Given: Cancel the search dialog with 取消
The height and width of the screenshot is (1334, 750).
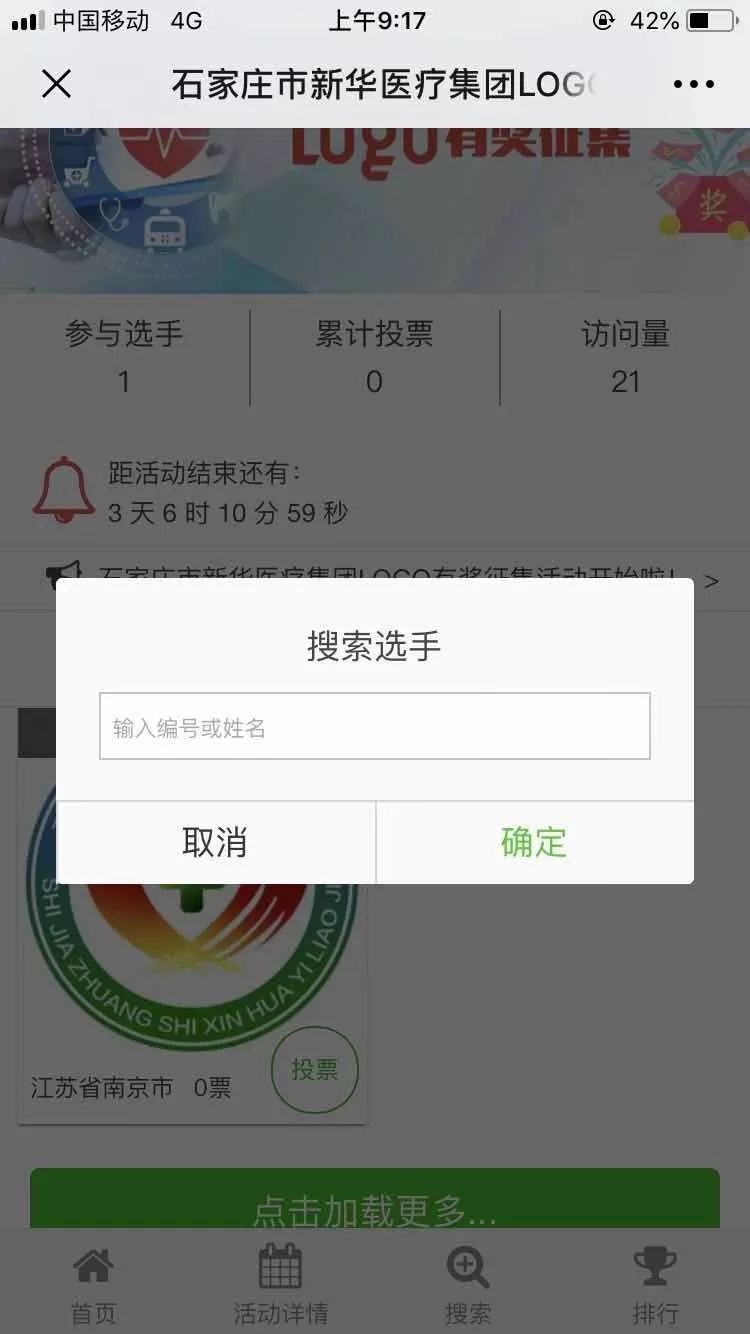Looking at the screenshot, I should coord(215,842).
